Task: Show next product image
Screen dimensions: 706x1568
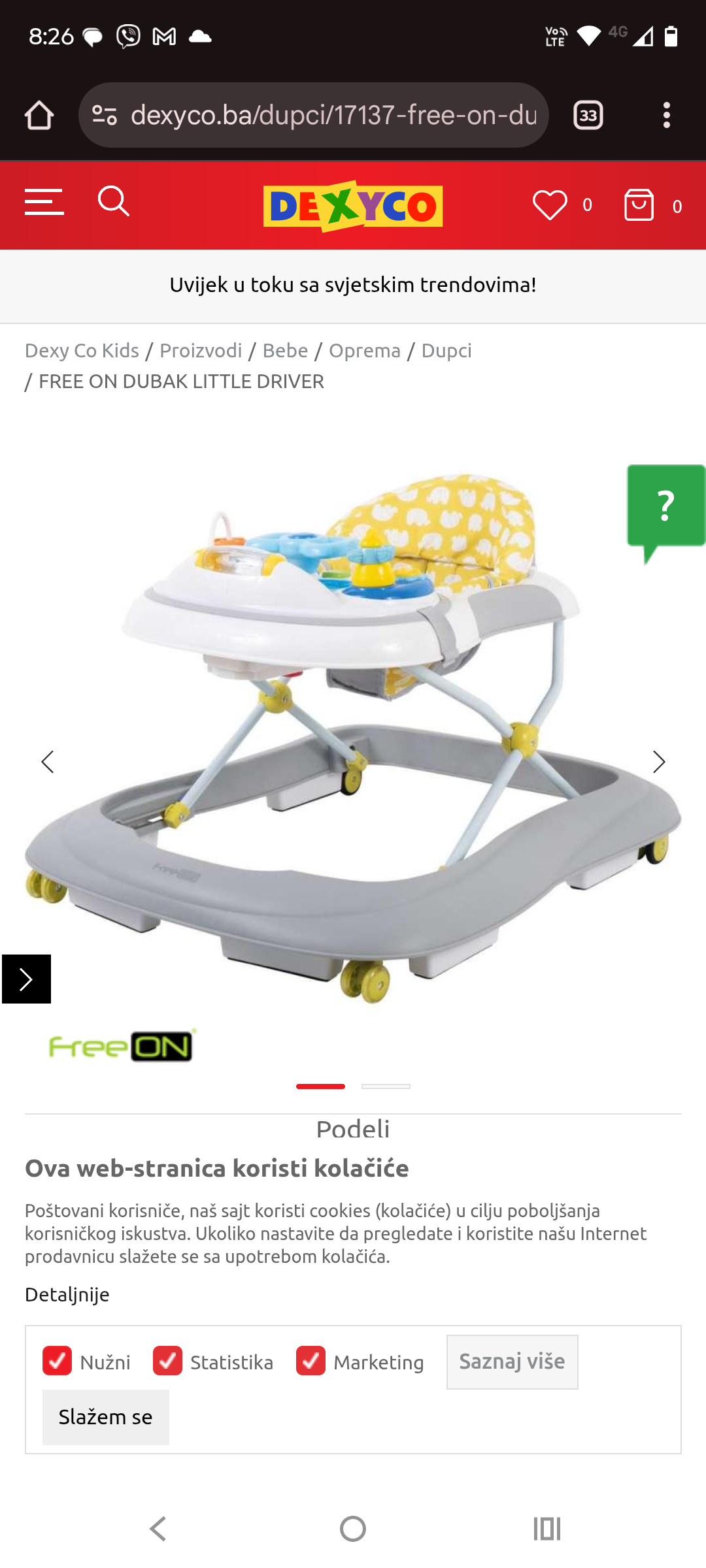Action: coord(659,762)
